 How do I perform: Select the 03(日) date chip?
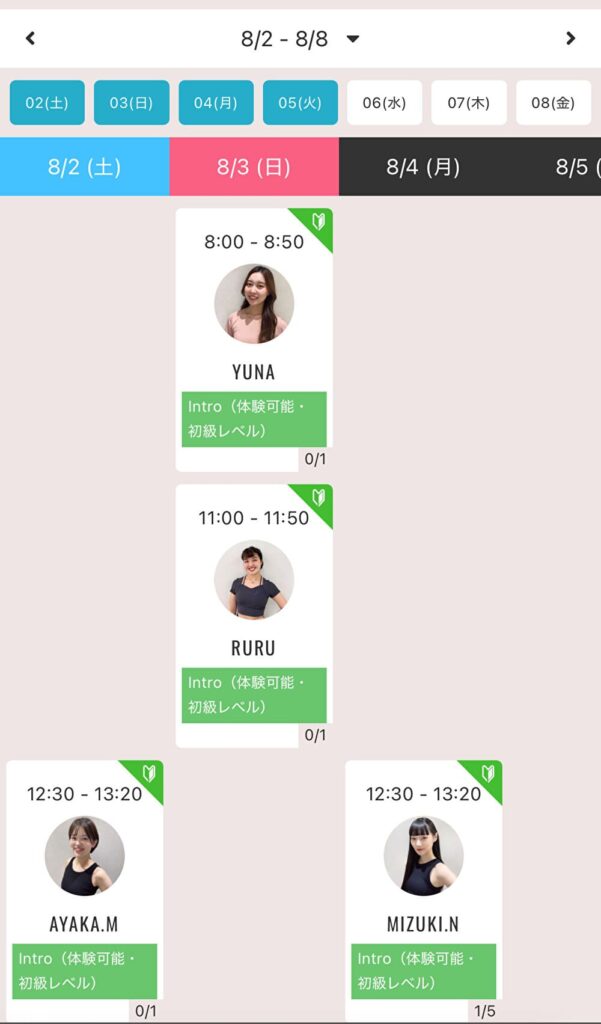point(131,103)
